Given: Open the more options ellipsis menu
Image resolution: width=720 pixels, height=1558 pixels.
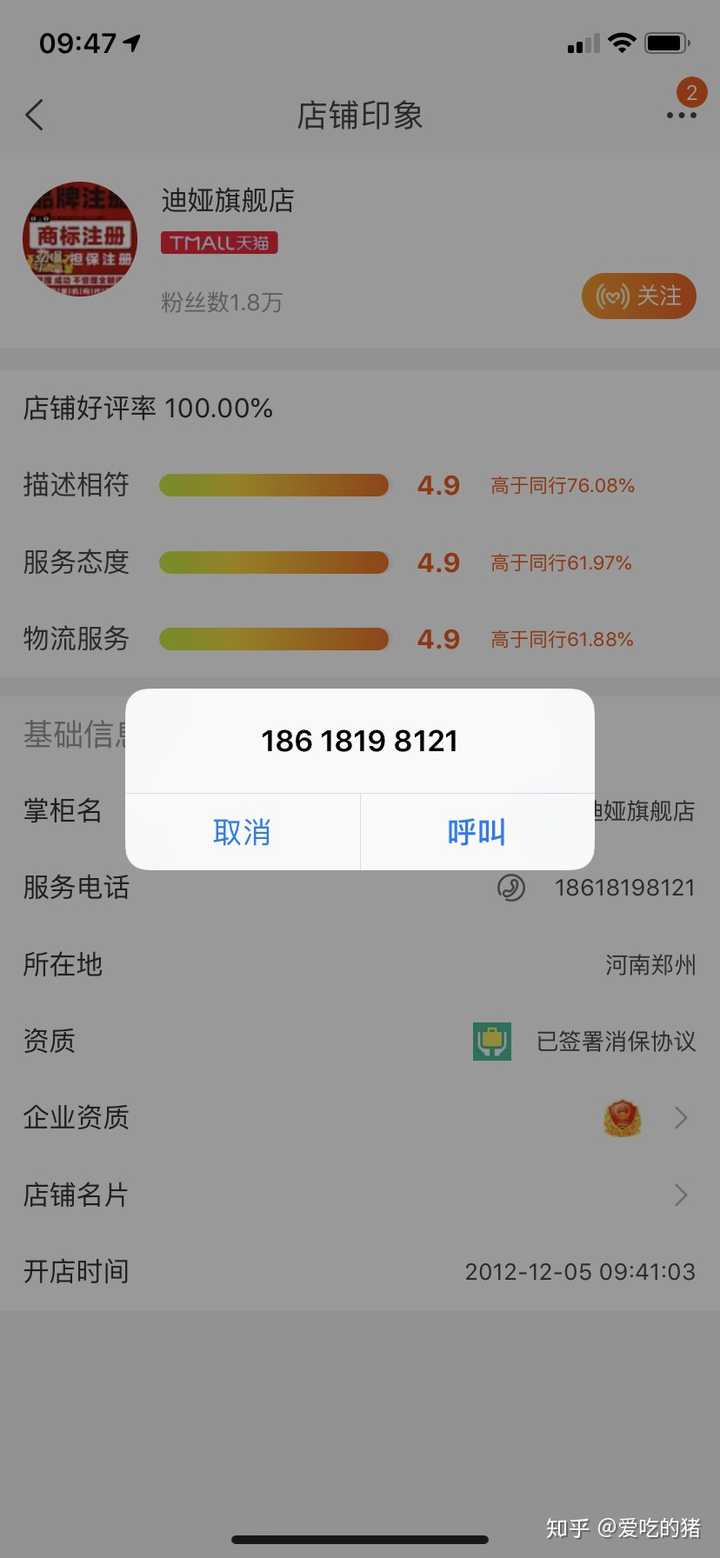Looking at the screenshot, I should (x=680, y=117).
